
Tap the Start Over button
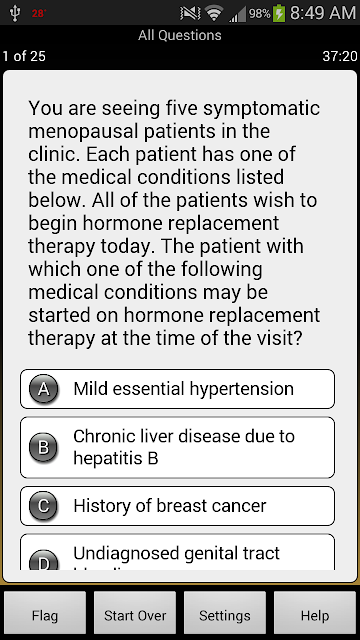click(135, 615)
